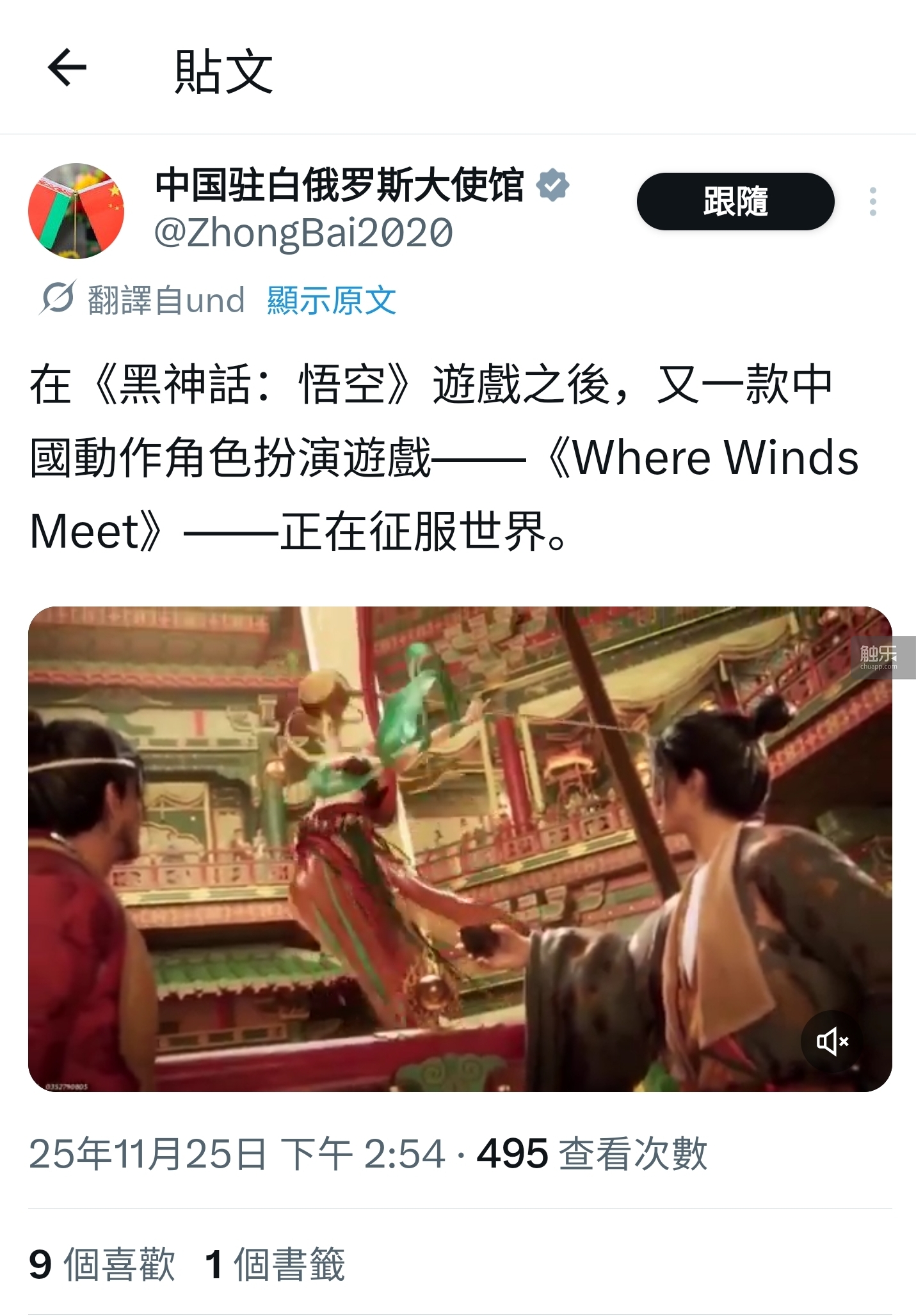Go back using the arrow icon
916x1316 pixels.
point(67,67)
